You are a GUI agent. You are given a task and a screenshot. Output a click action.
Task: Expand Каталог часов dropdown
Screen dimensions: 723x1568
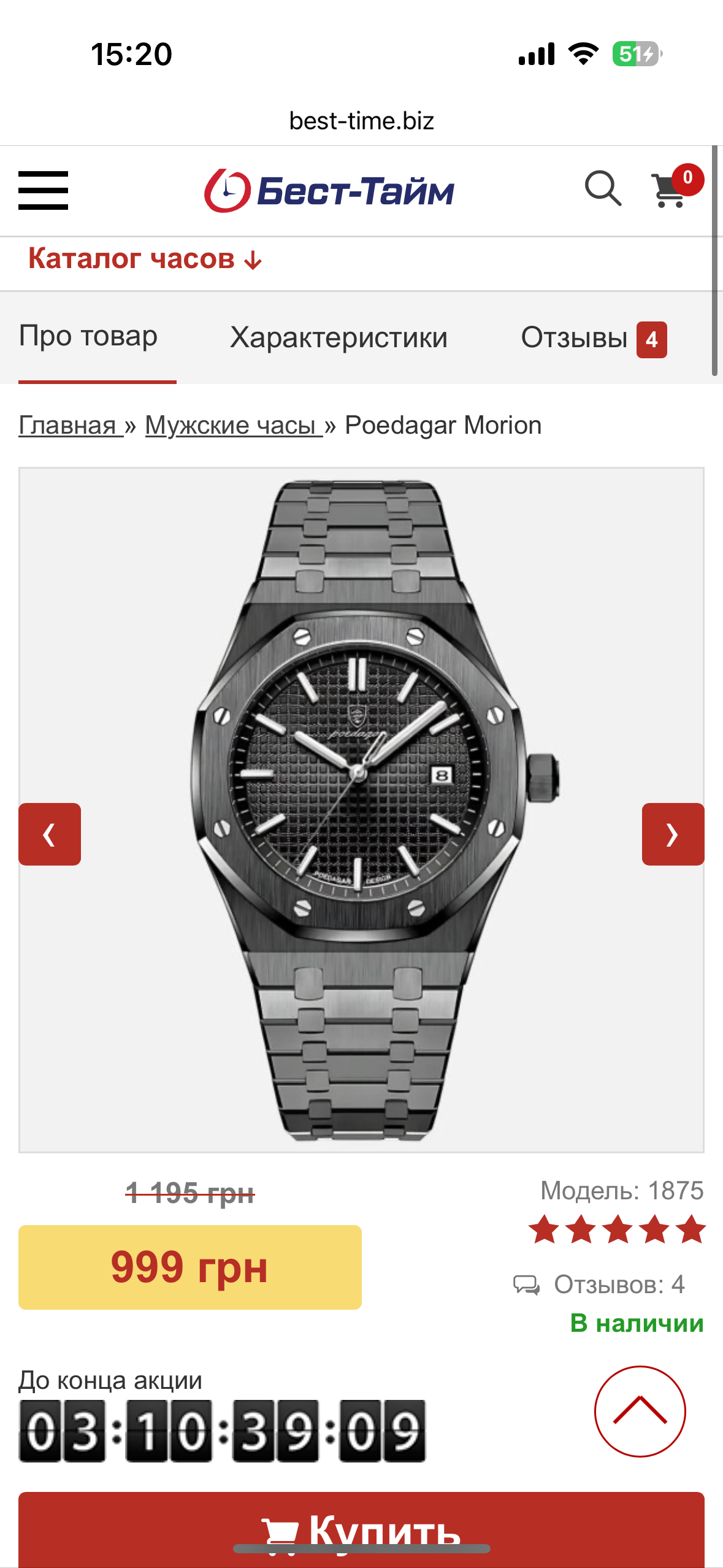point(145,259)
